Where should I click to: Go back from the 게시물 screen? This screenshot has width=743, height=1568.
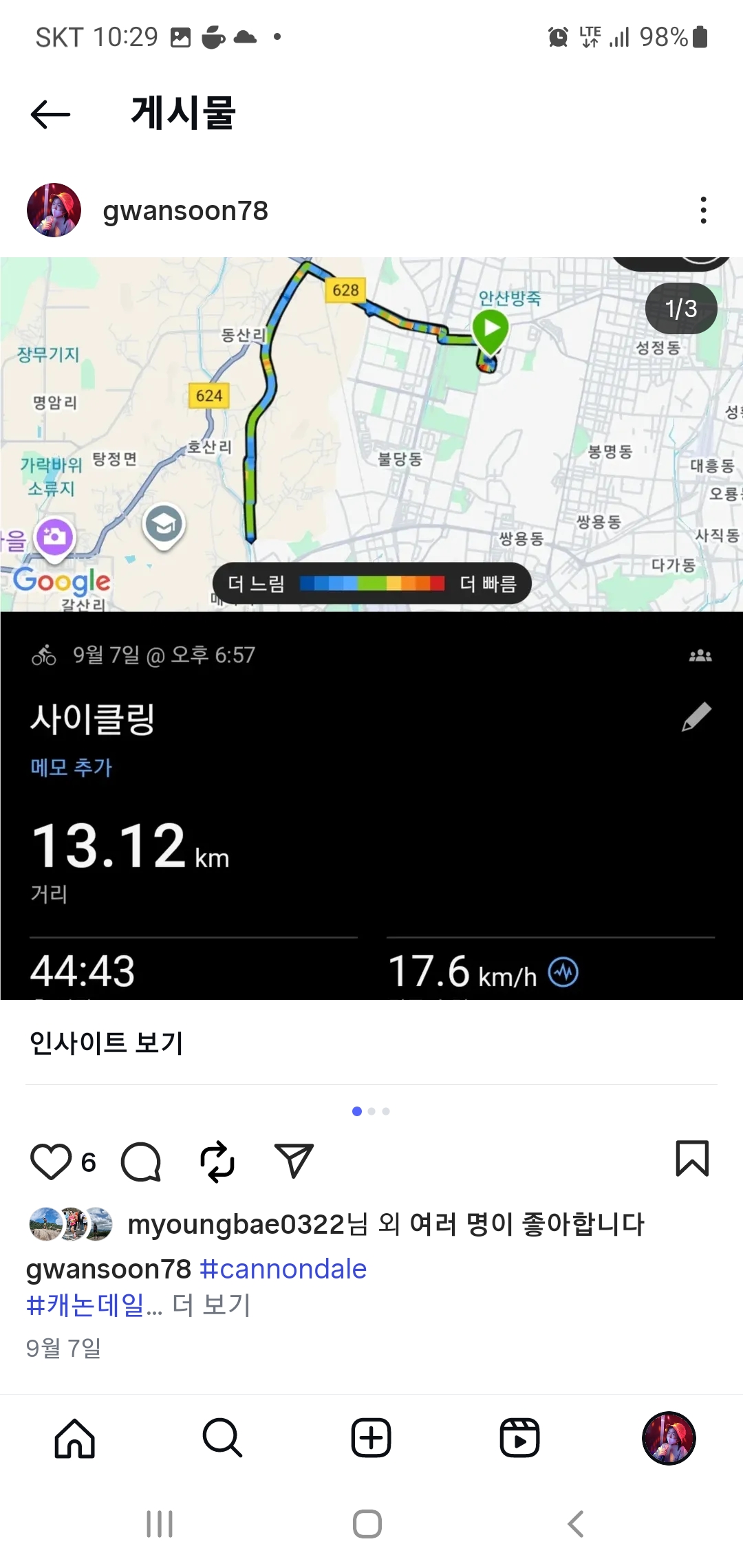51,114
